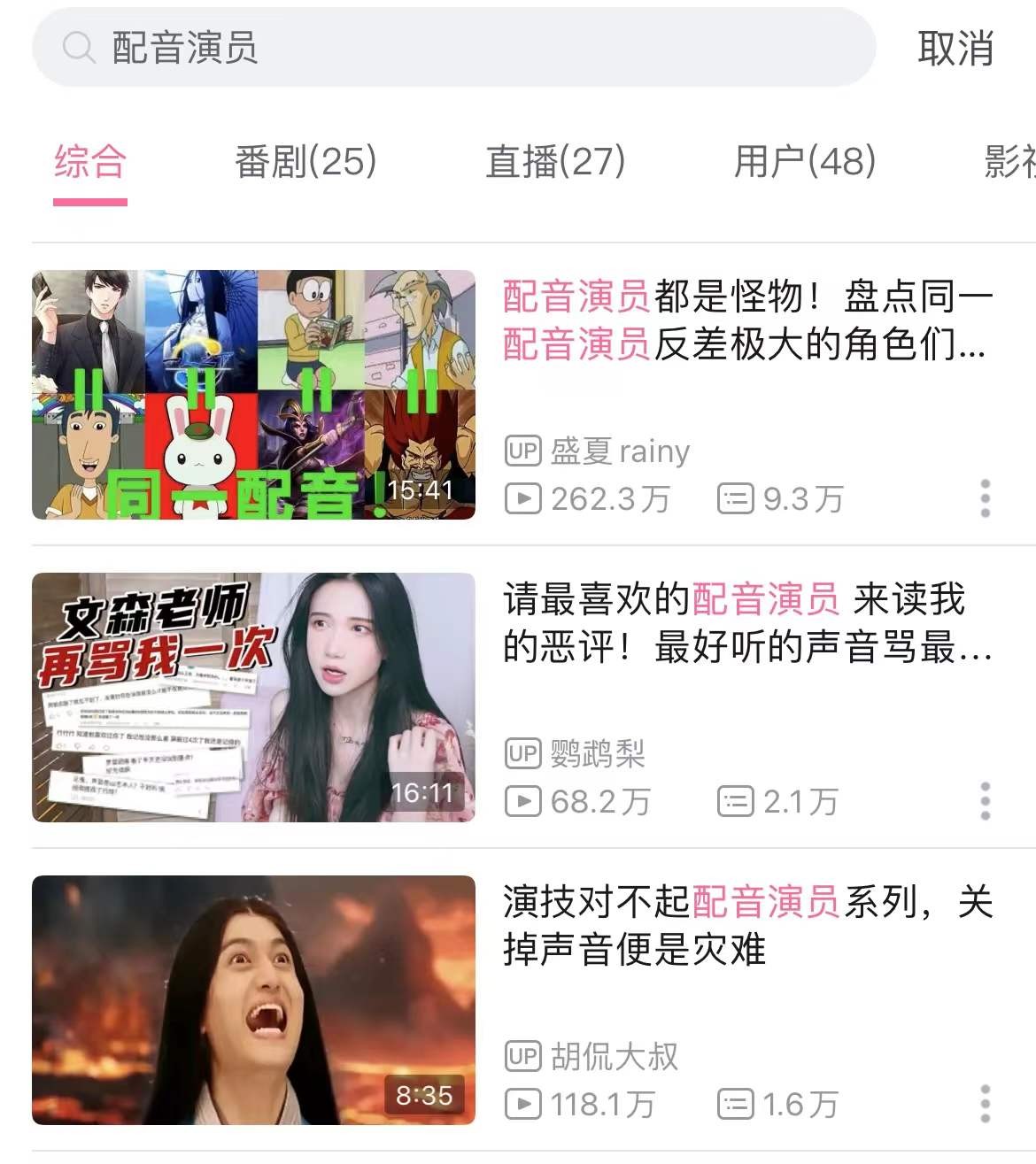The width and height of the screenshot is (1036, 1164).
Task: Cancel the search with 取消
Action: click(955, 48)
